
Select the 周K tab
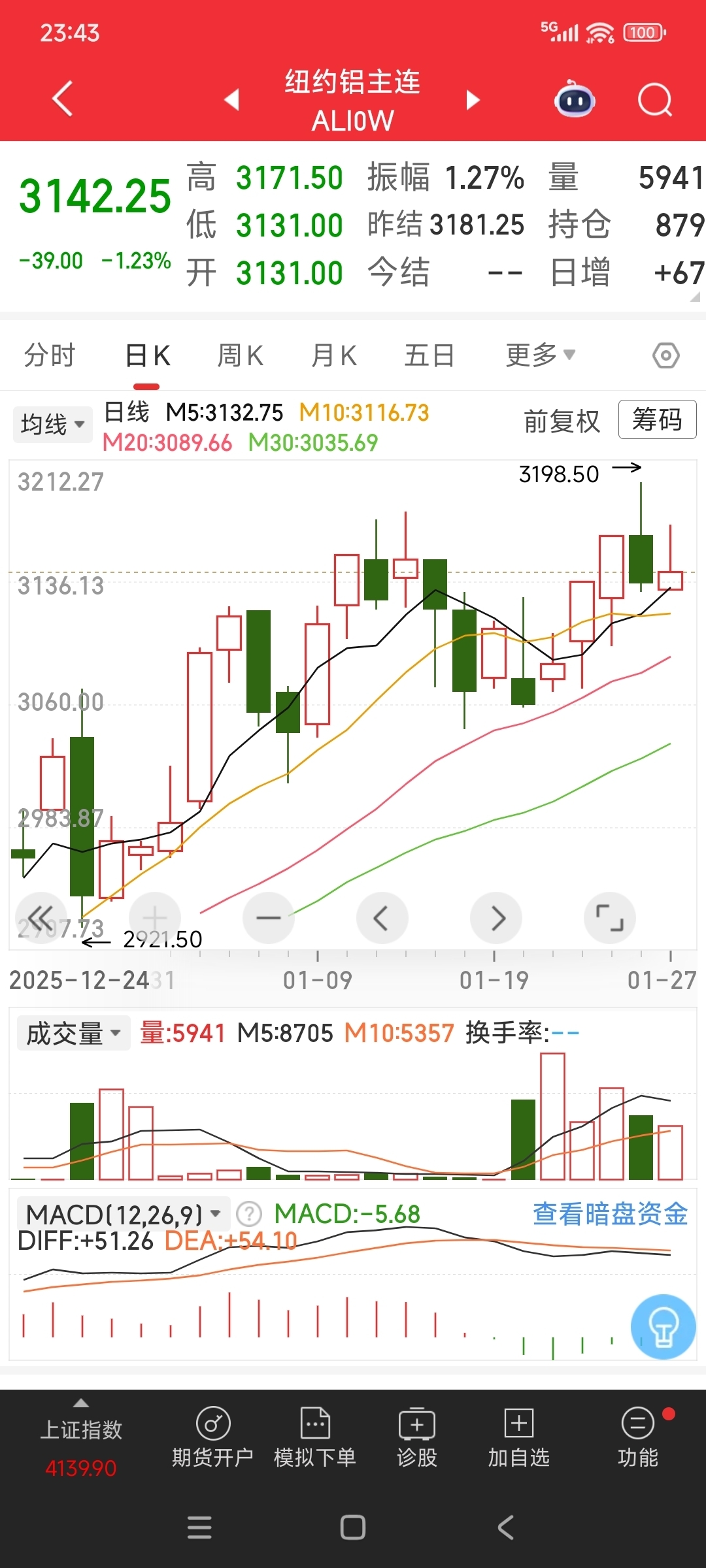240,356
